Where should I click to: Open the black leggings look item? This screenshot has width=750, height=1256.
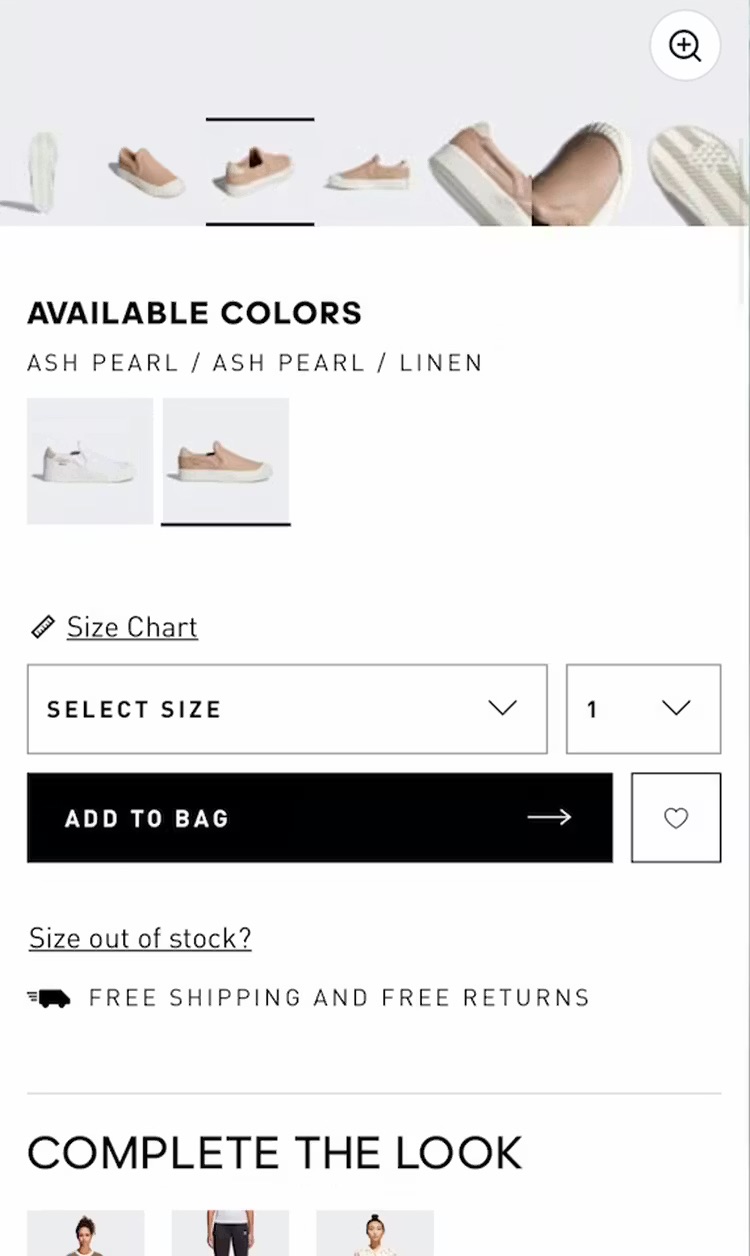[x=230, y=1233]
